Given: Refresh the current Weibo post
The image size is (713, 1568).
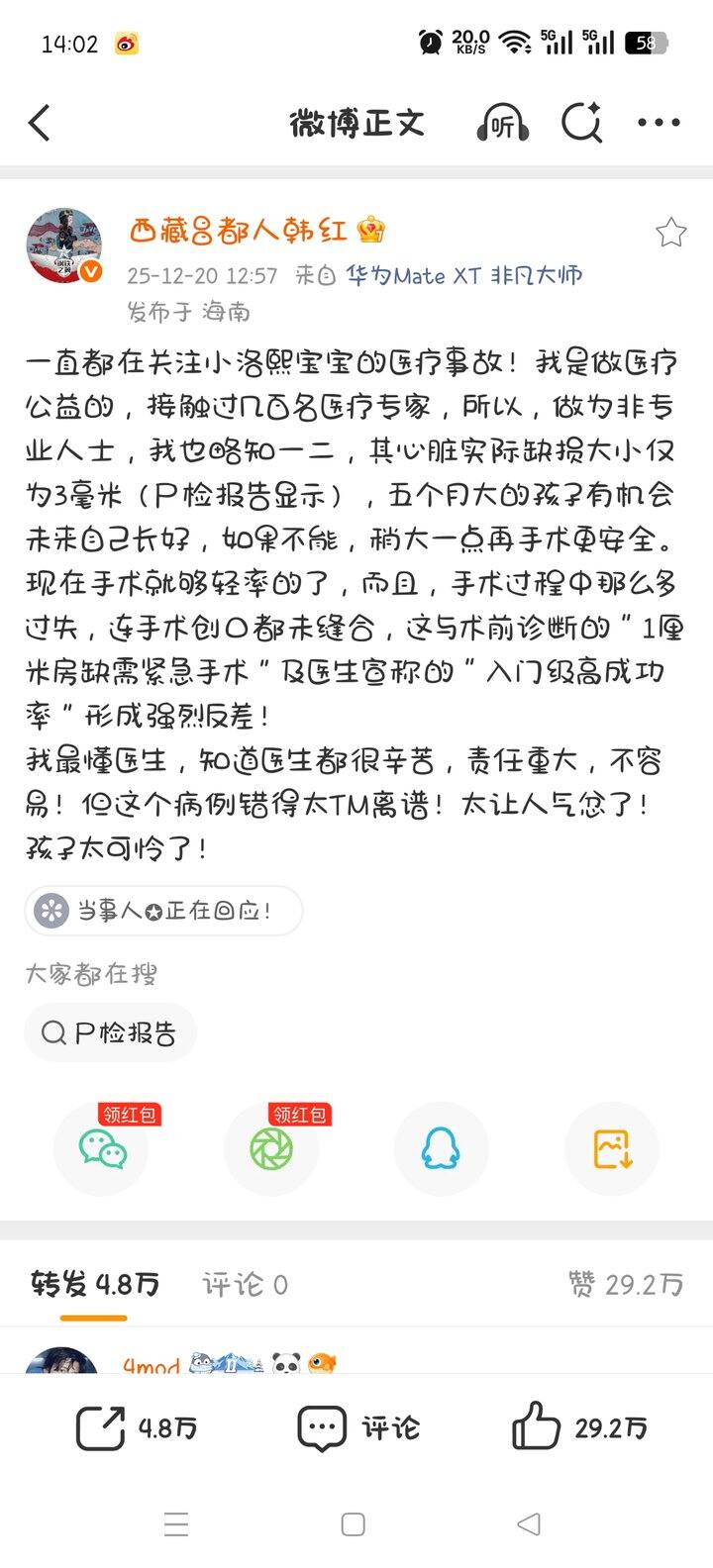Looking at the screenshot, I should click(x=582, y=122).
